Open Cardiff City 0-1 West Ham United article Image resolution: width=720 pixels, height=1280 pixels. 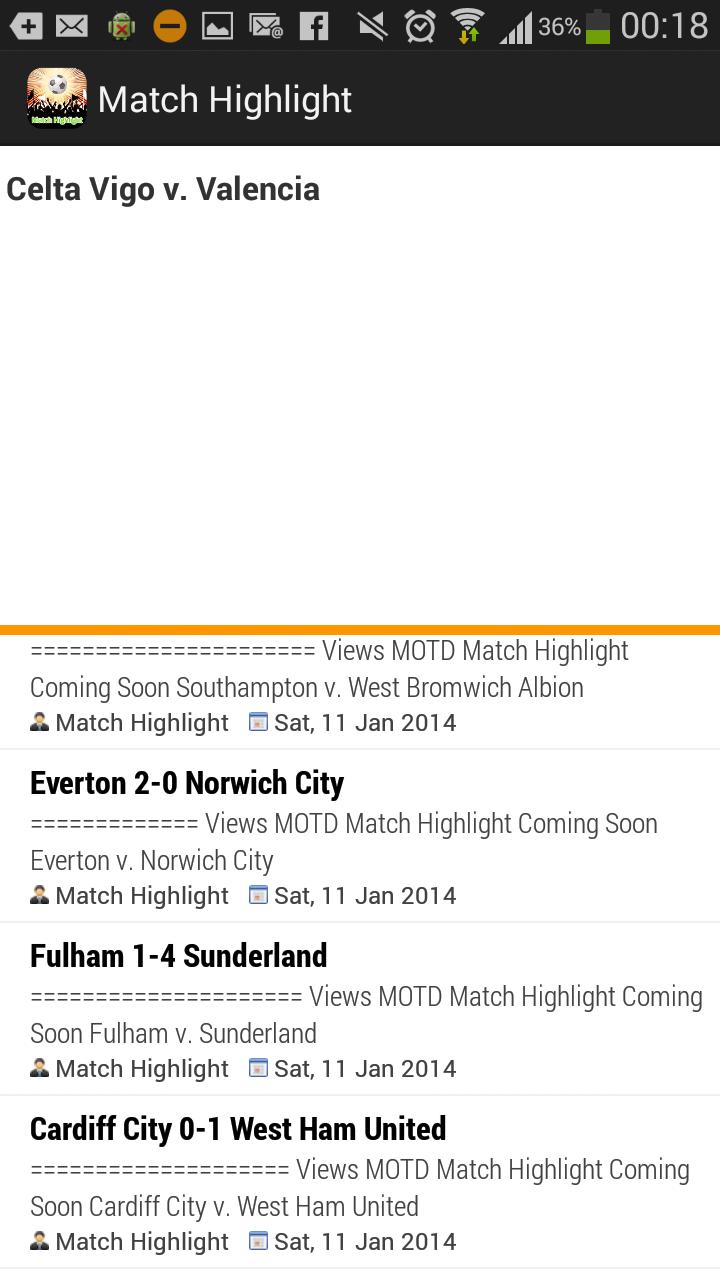point(239,1128)
